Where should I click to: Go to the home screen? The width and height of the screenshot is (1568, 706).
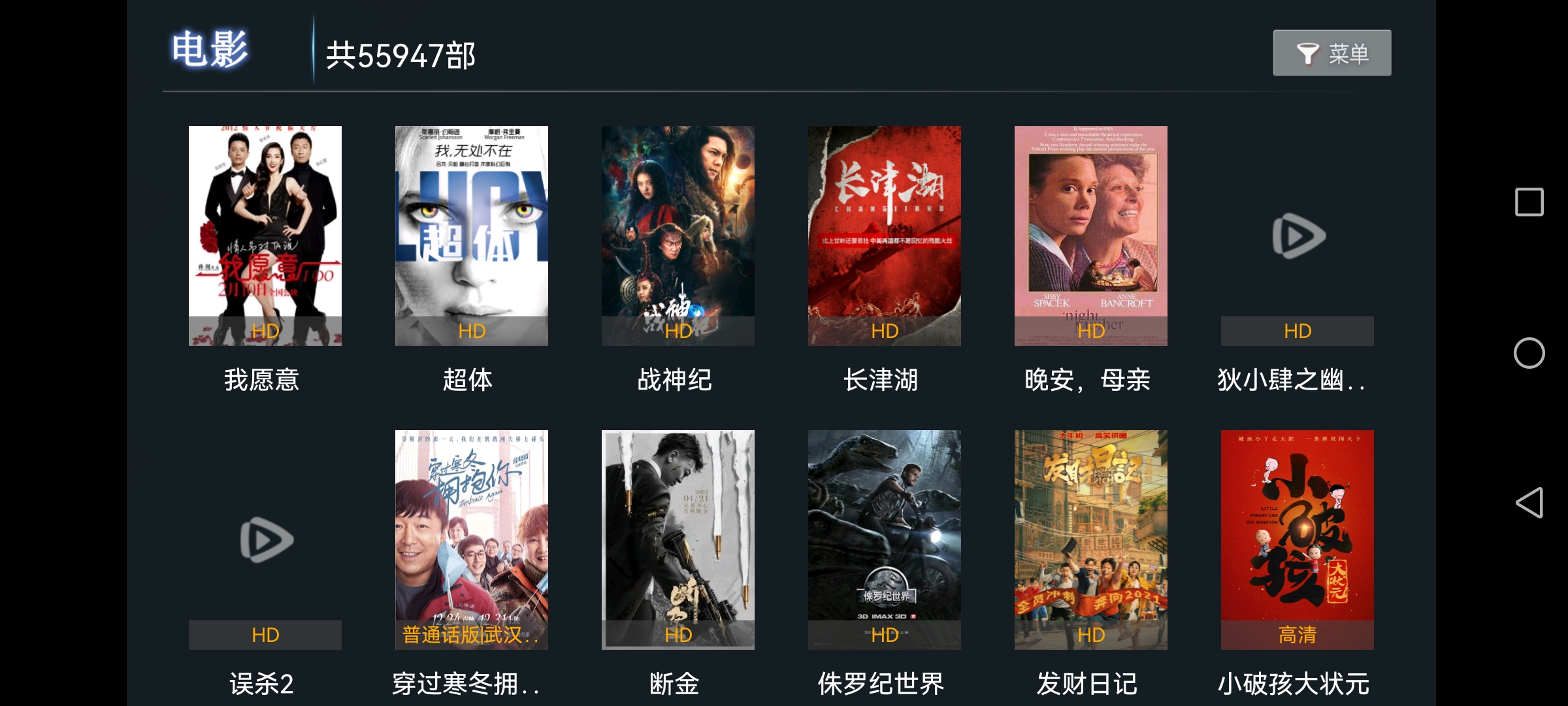pyautogui.click(x=1529, y=353)
